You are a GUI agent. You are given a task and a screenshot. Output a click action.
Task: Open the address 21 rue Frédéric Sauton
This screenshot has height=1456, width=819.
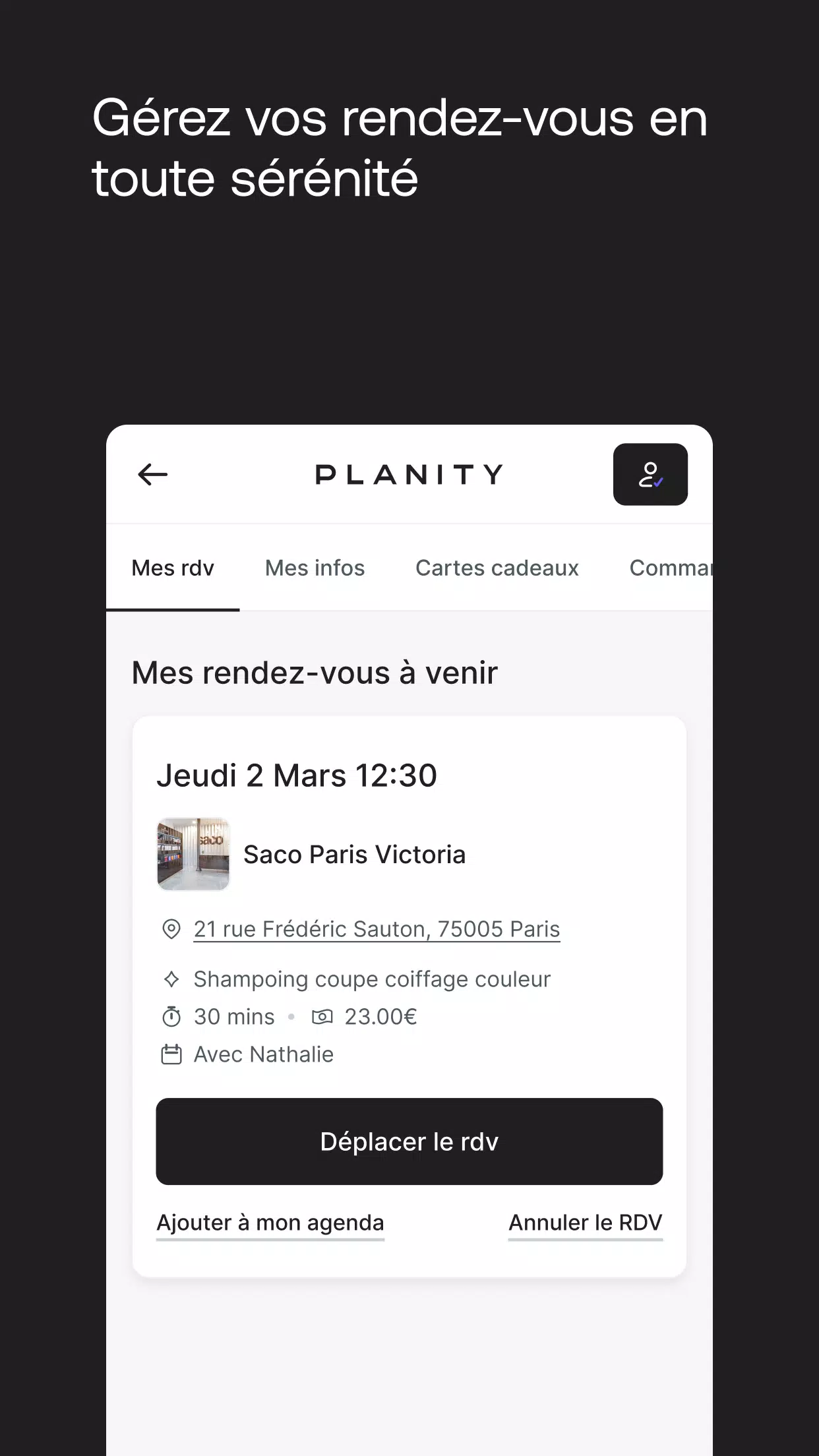376,928
